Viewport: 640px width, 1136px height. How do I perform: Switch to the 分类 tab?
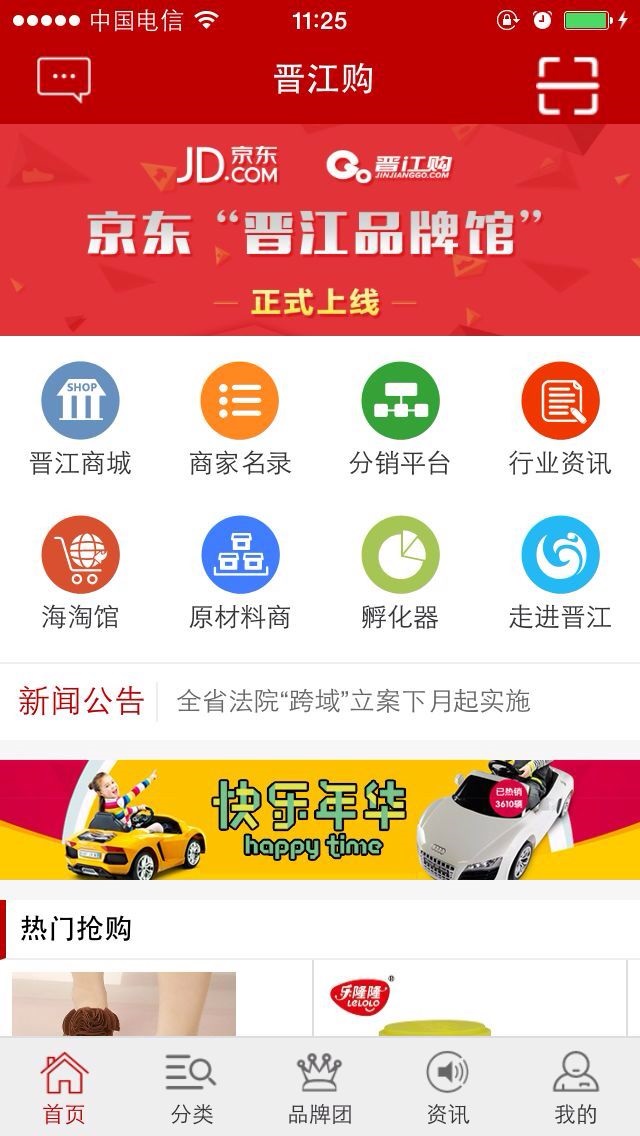192,1088
